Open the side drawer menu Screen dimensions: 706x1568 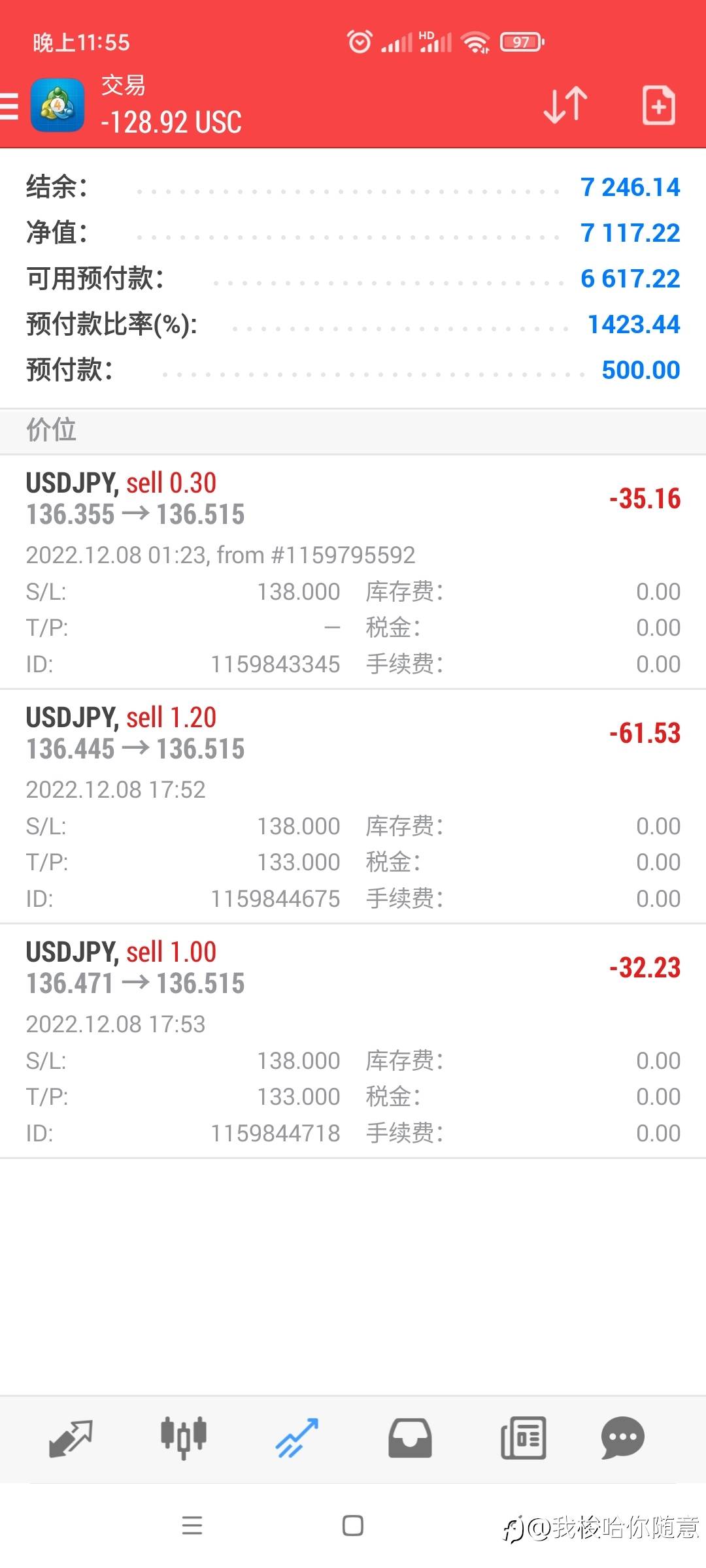pyautogui.click(x=10, y=106)
